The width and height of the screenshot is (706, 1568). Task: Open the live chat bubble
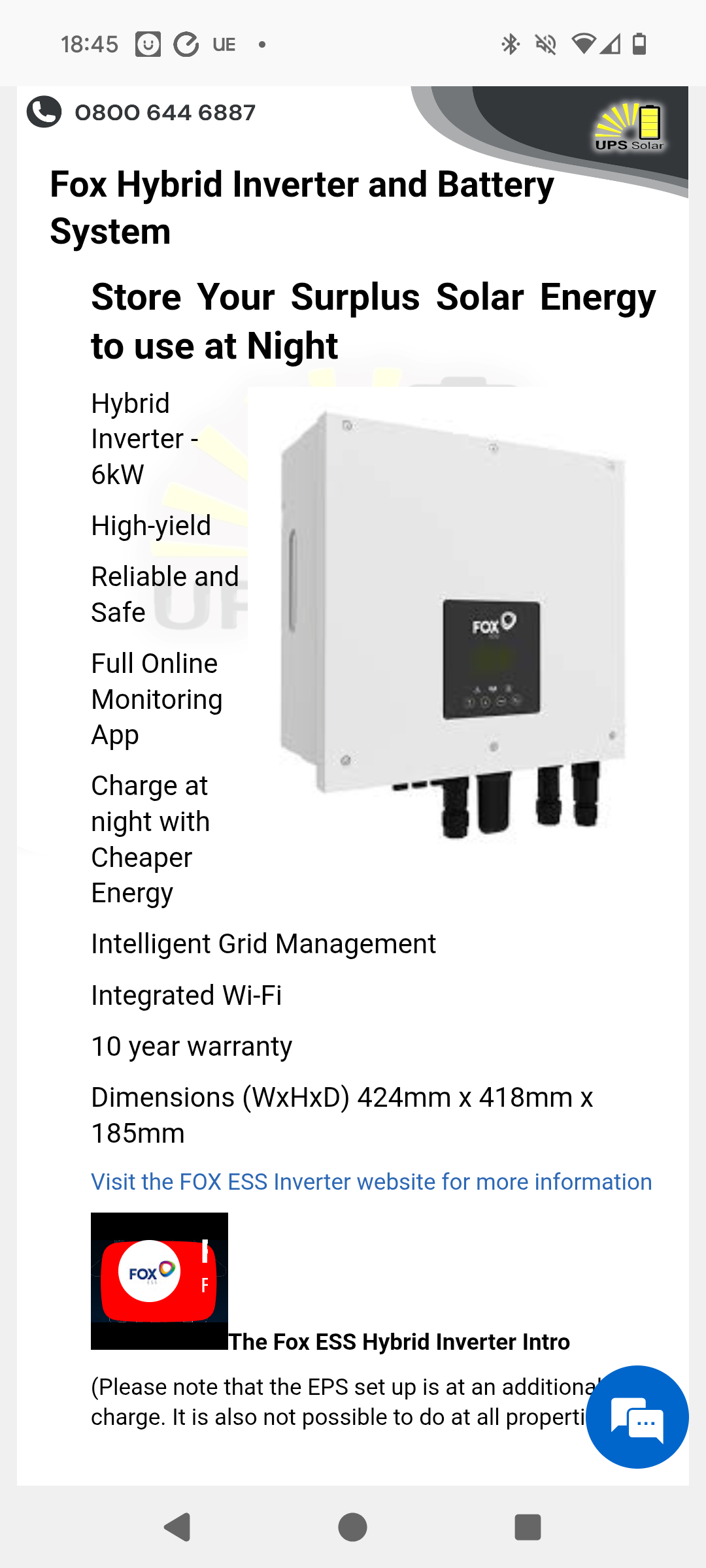coord(637,1416)
